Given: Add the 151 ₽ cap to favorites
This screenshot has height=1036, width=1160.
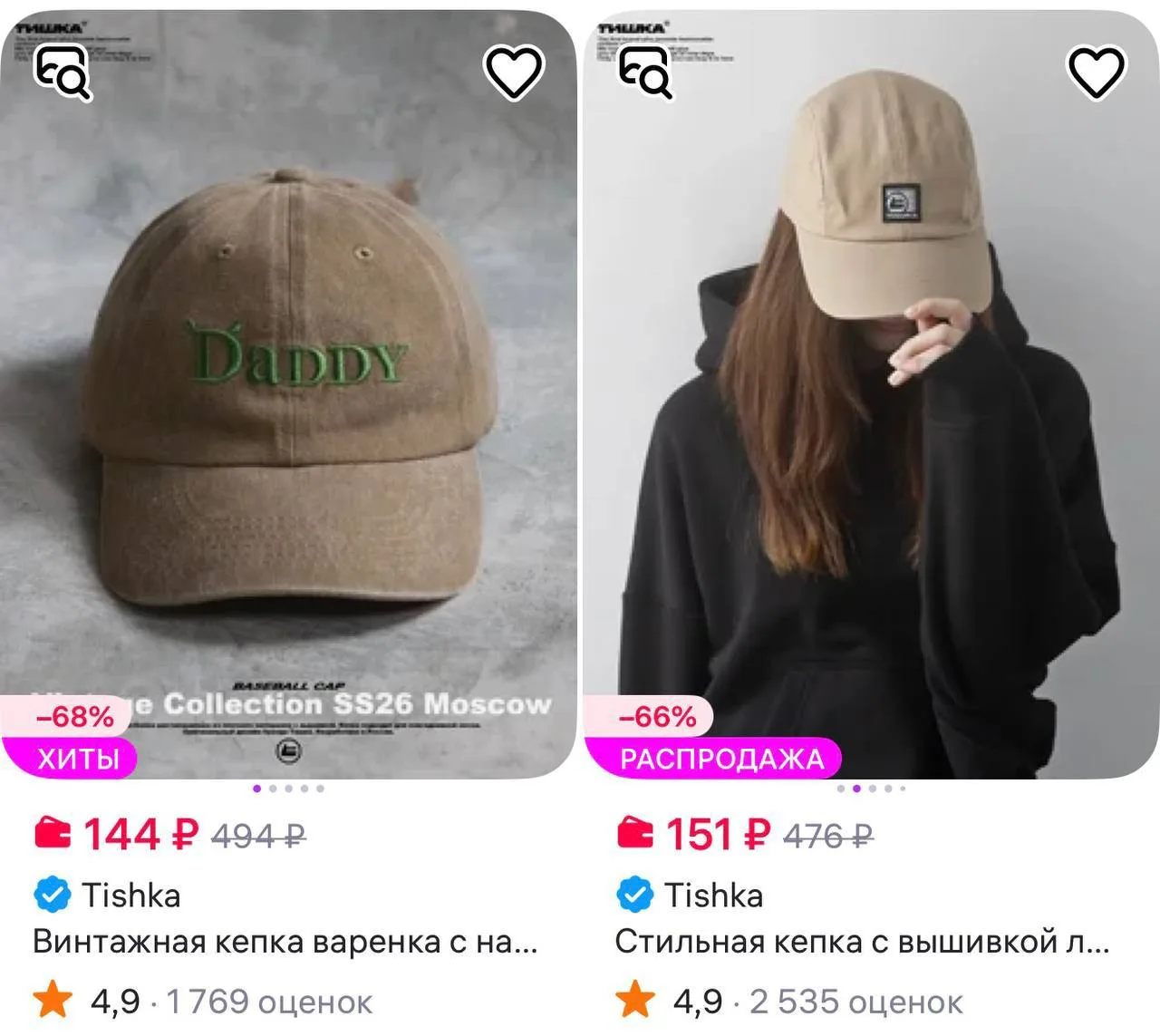Looking at the screenshot, I should click(x=1097, y=73).
